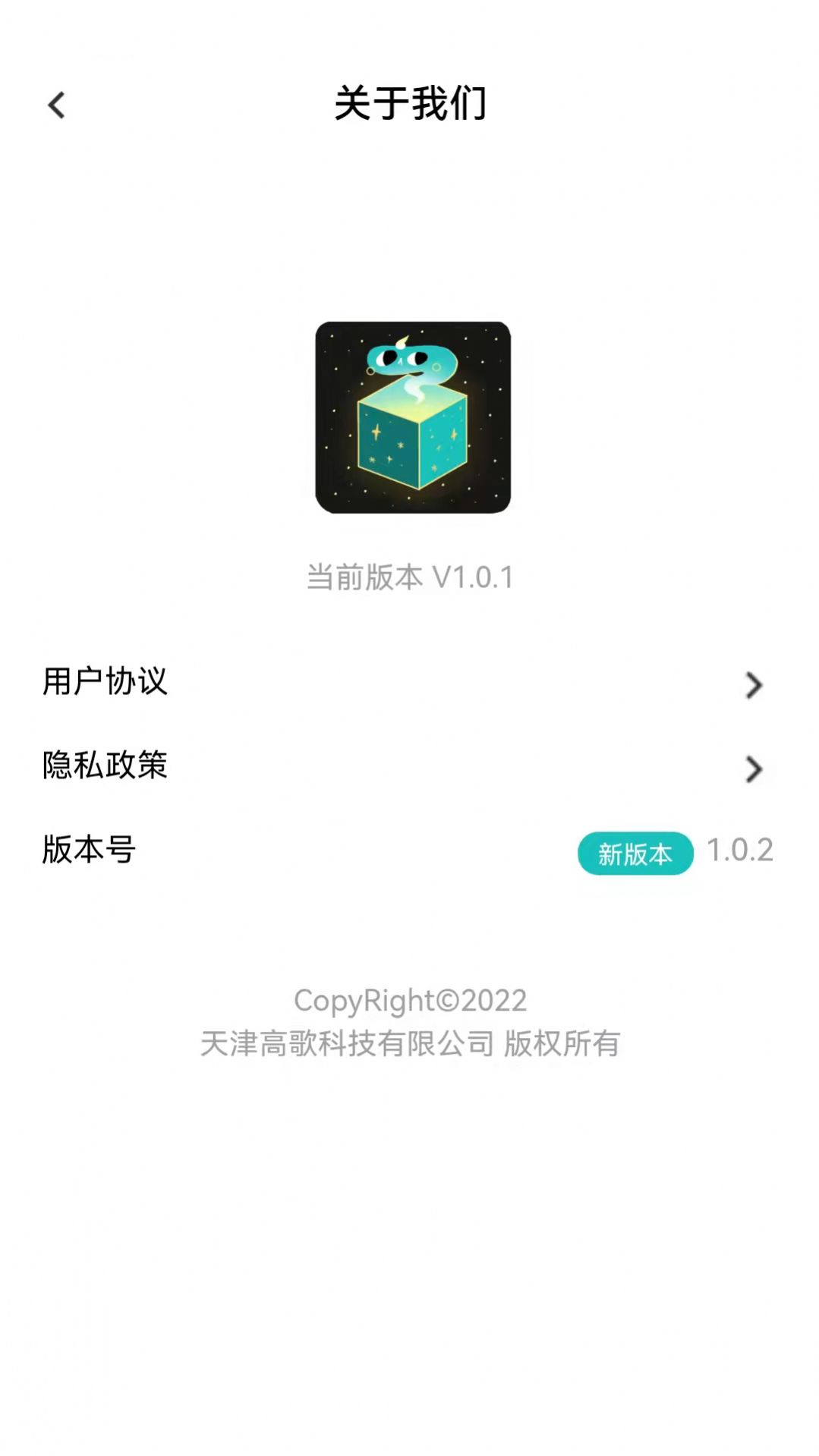The image size is (819, 1456).
Task: Tap the back chevron to leave 关于我们
Action: pyautogui.click(x=55, y=105)
